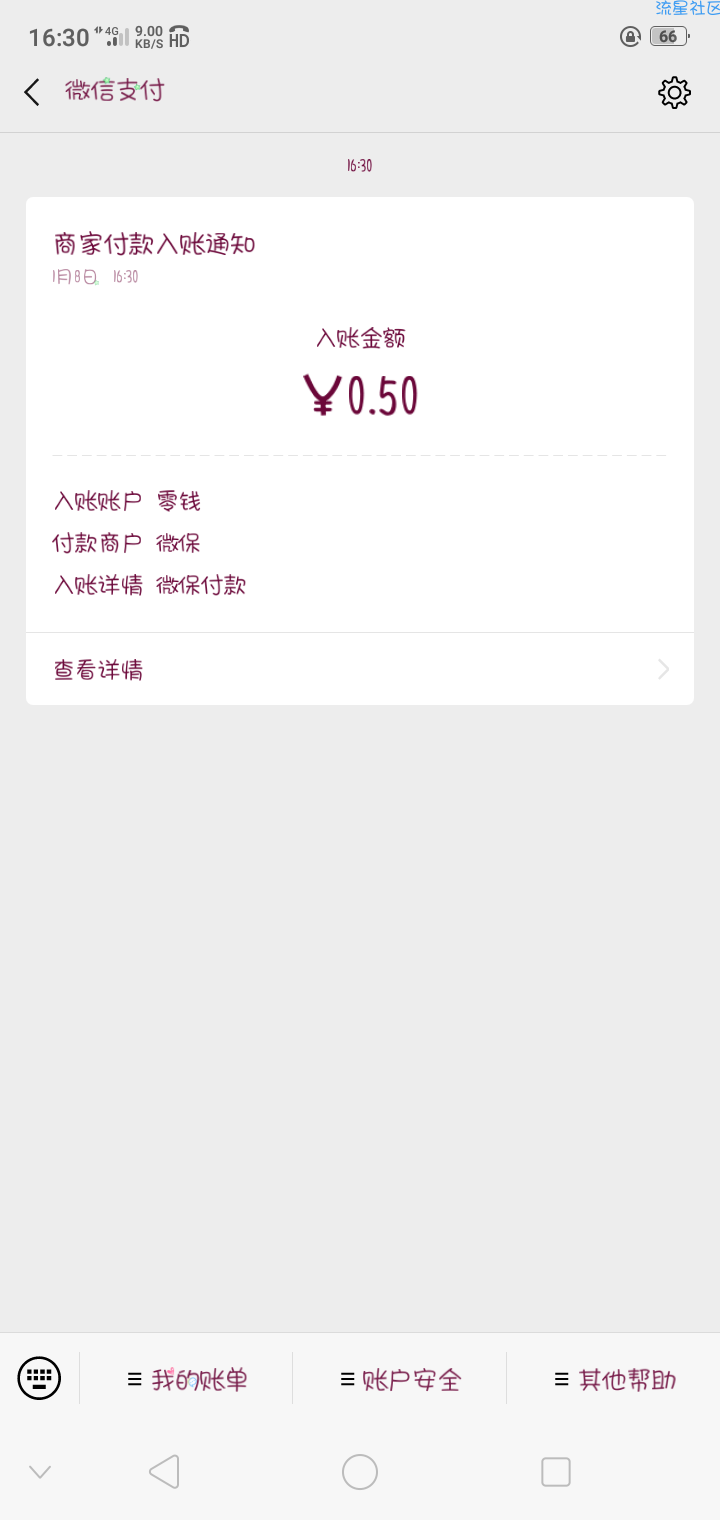The width and height of the screenshot is (720, 1520).
Task: Switch to keyboard input mode
Action: point(40,1378)
